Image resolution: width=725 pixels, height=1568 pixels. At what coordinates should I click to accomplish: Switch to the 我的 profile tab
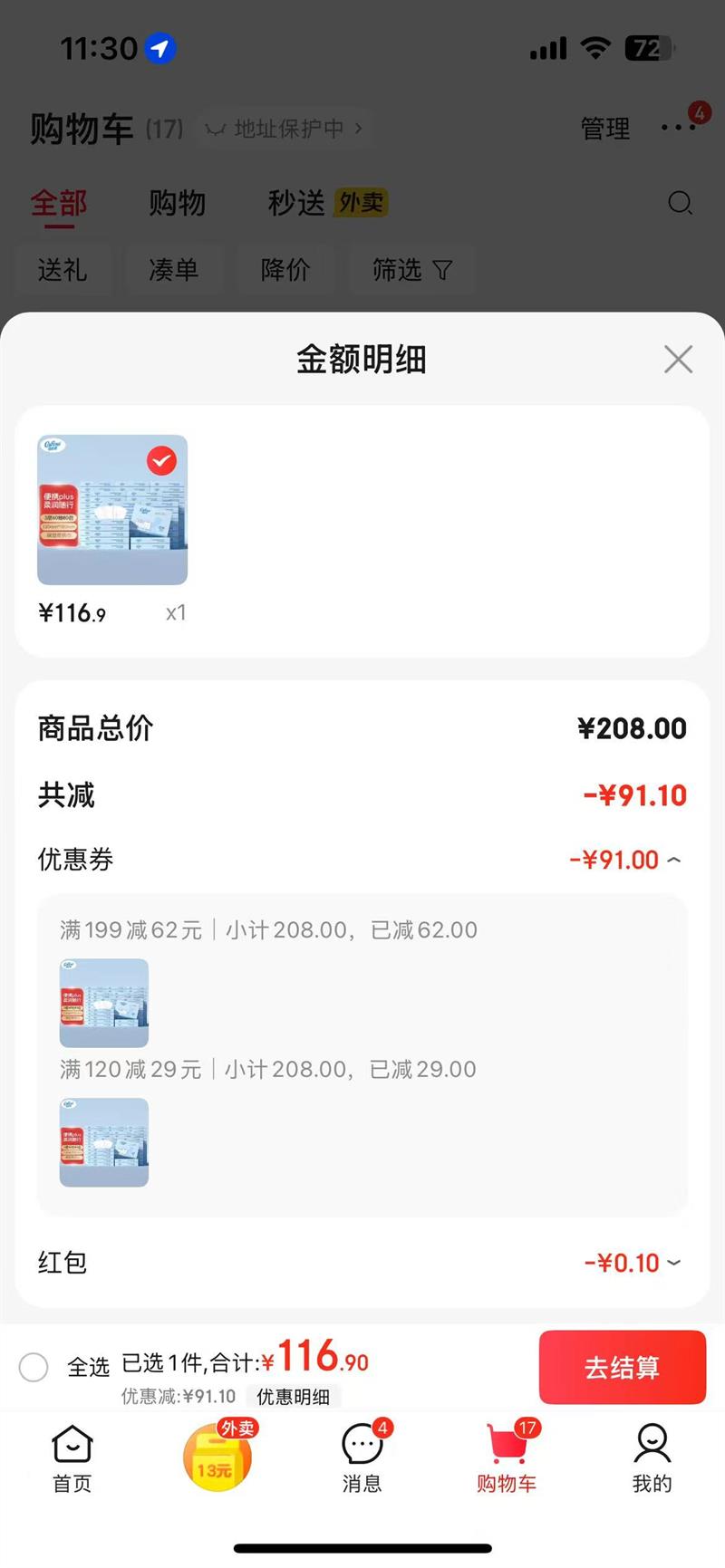(652, 1457)
